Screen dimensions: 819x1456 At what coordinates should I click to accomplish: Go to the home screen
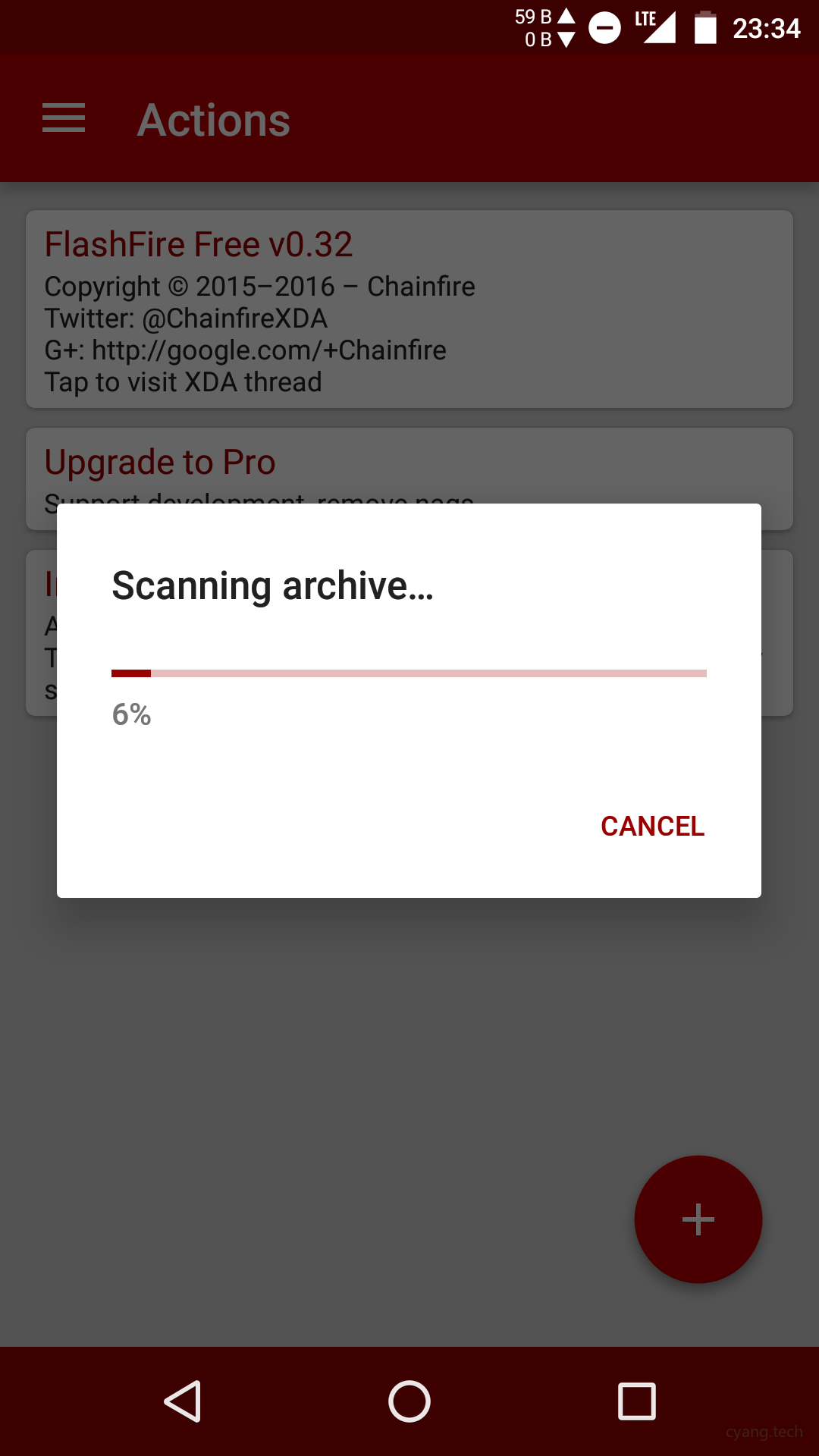(409, 1401)
